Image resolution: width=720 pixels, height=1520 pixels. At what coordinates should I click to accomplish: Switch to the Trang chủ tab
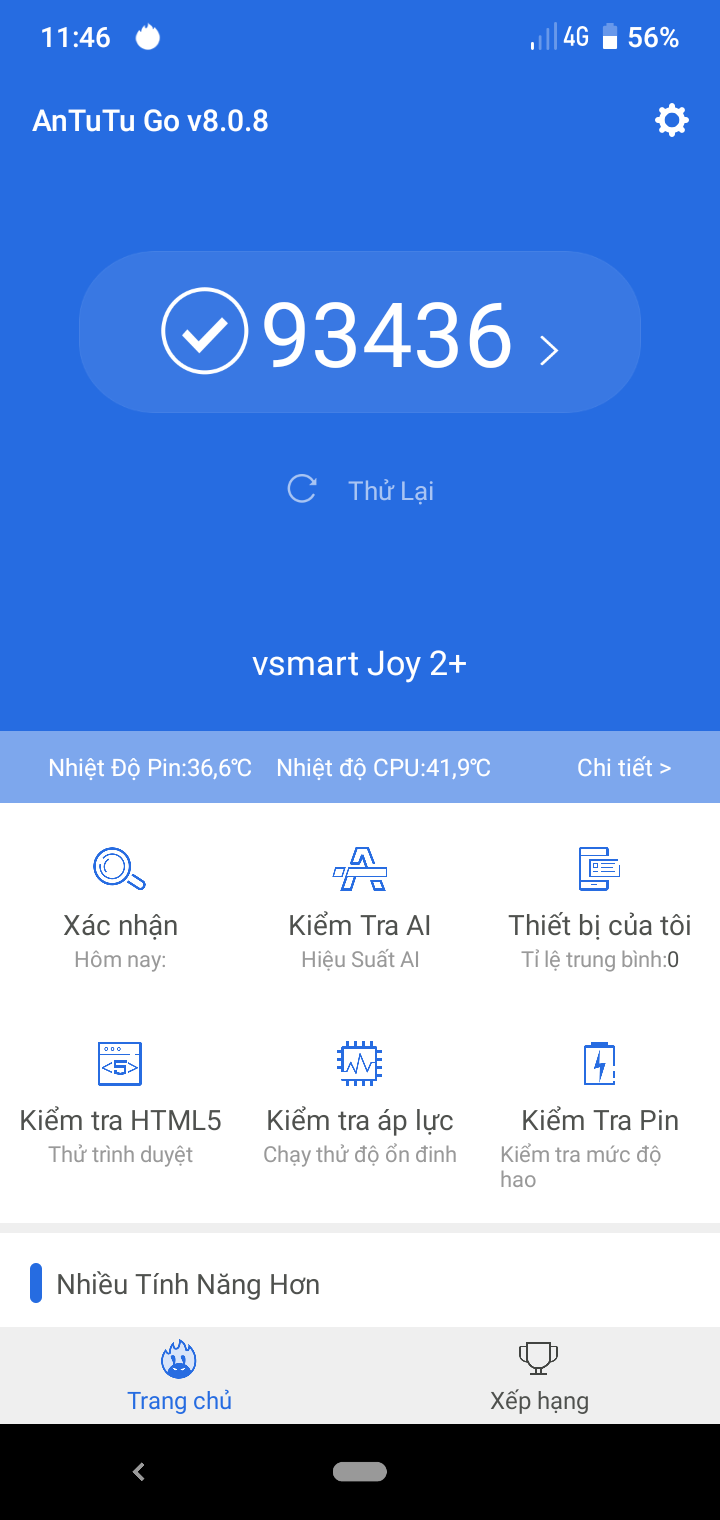[x=180, y=1376]
